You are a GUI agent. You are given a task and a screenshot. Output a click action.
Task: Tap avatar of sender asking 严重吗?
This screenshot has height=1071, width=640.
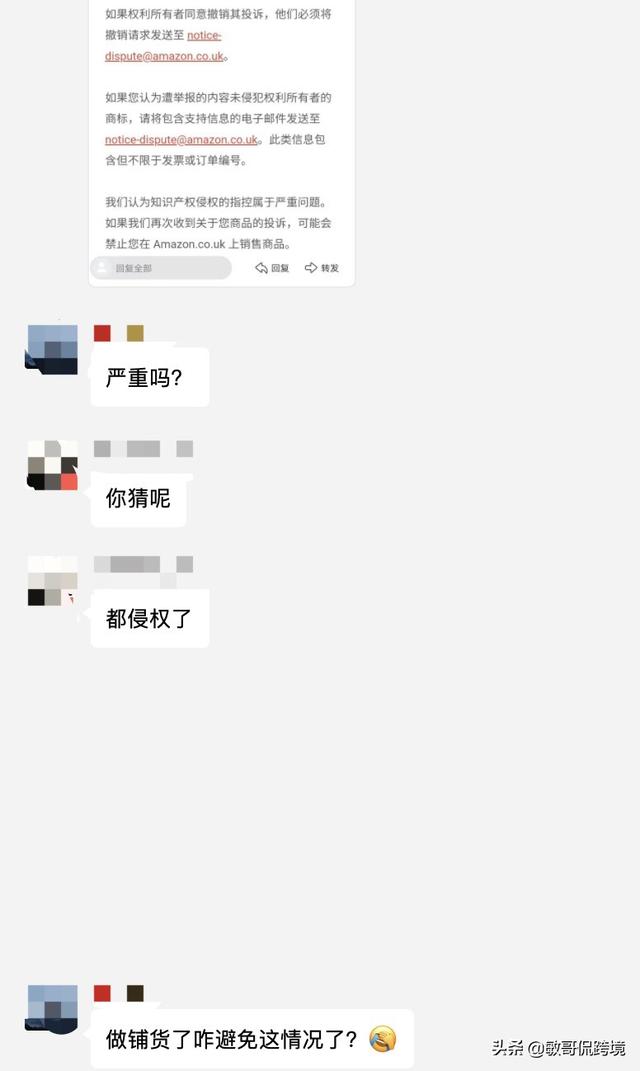point(52,349)
